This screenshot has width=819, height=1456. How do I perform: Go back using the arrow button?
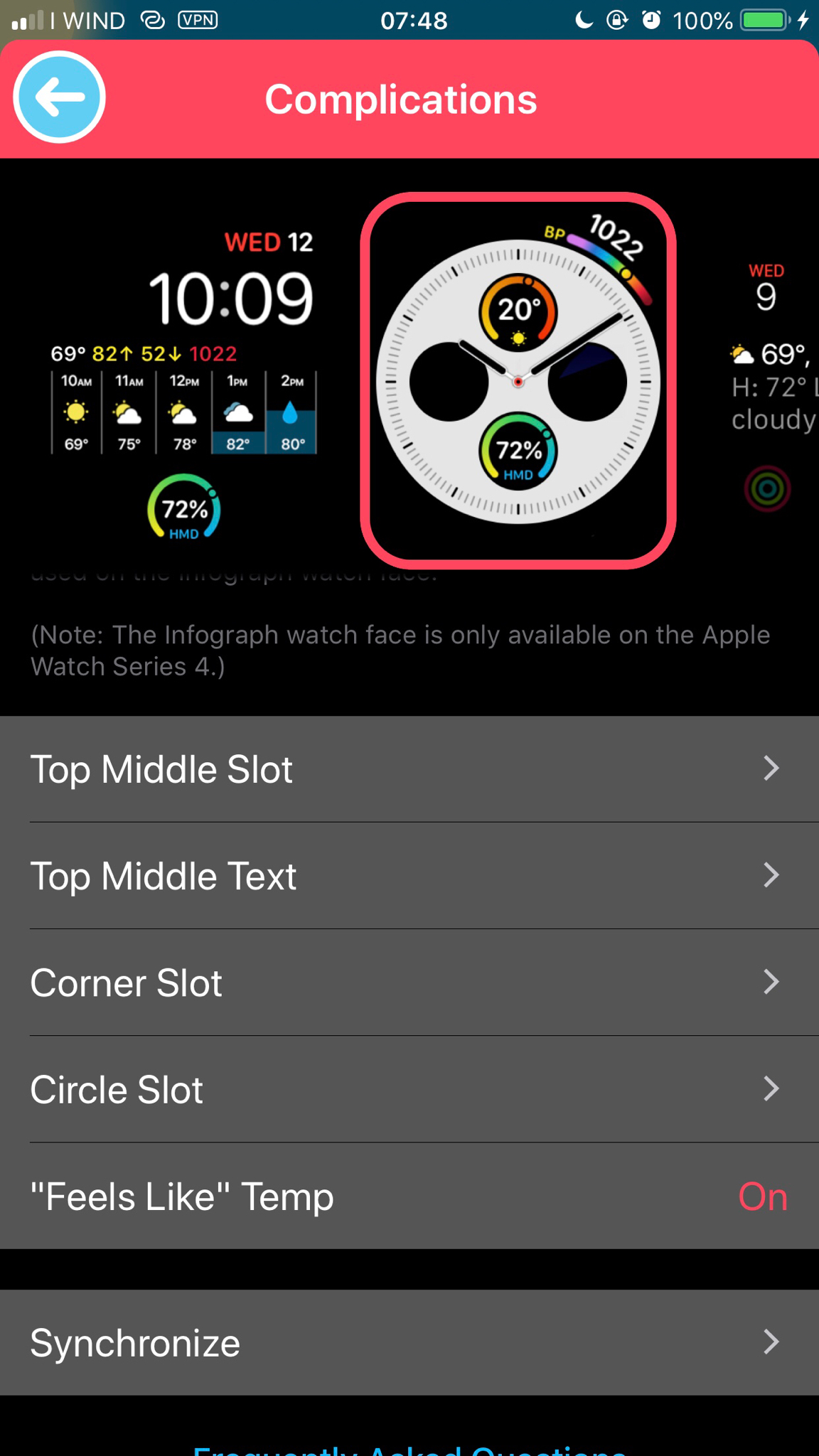(59, 97)
